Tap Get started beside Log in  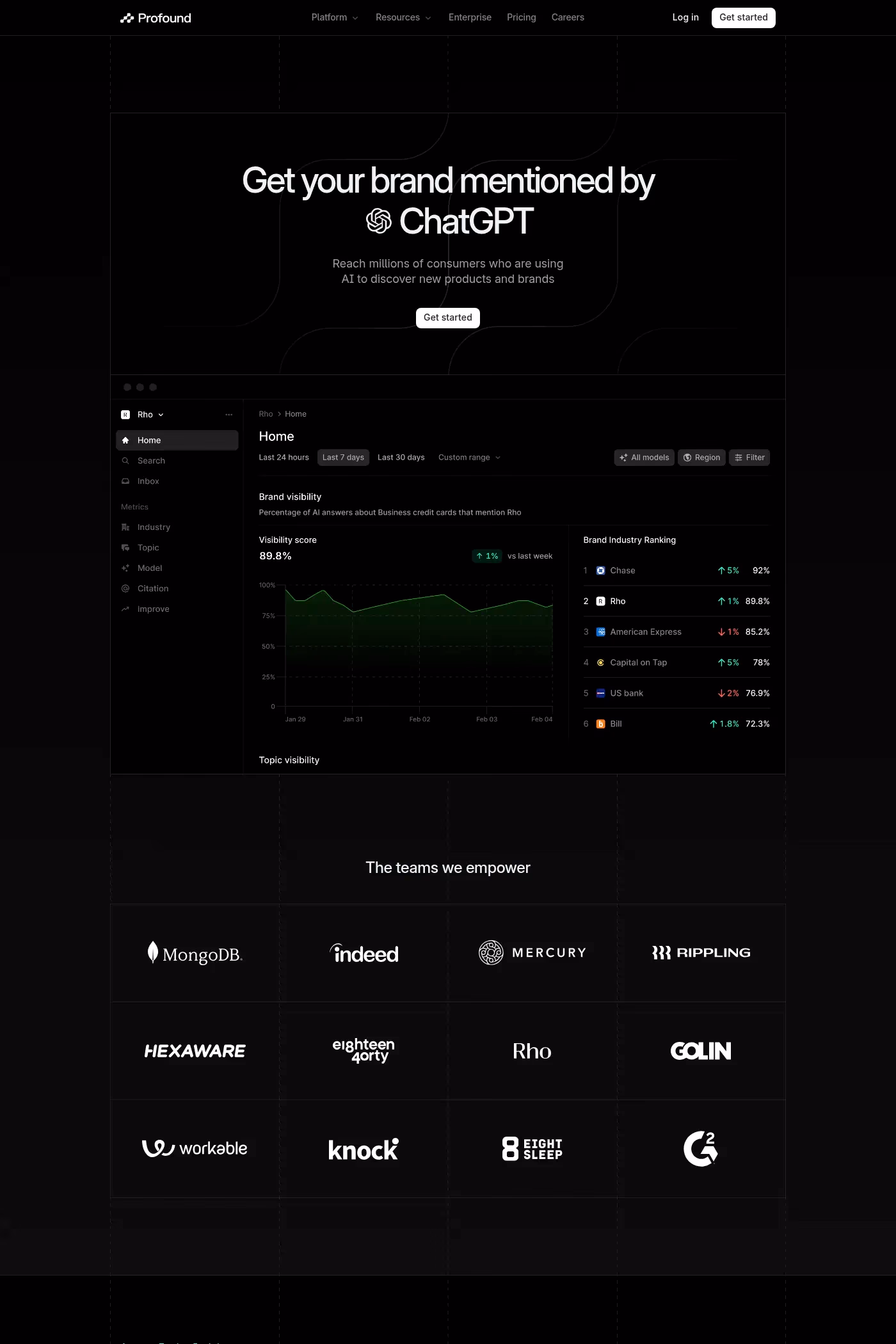pyautogui.click(x=743, y=17)
